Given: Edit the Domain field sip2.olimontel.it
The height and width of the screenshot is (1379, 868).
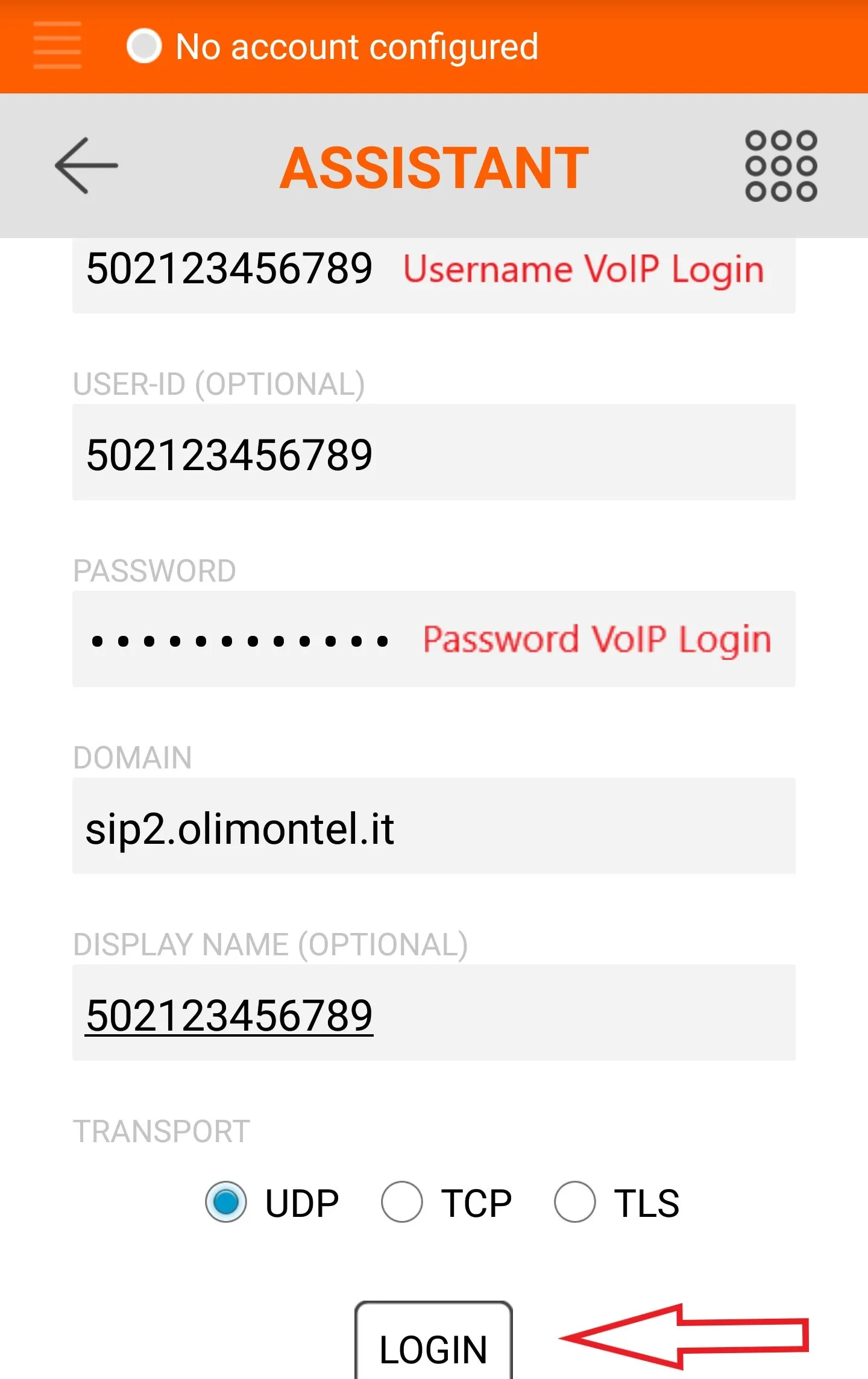Looking at the screenshot, I should tap(433, 826).
